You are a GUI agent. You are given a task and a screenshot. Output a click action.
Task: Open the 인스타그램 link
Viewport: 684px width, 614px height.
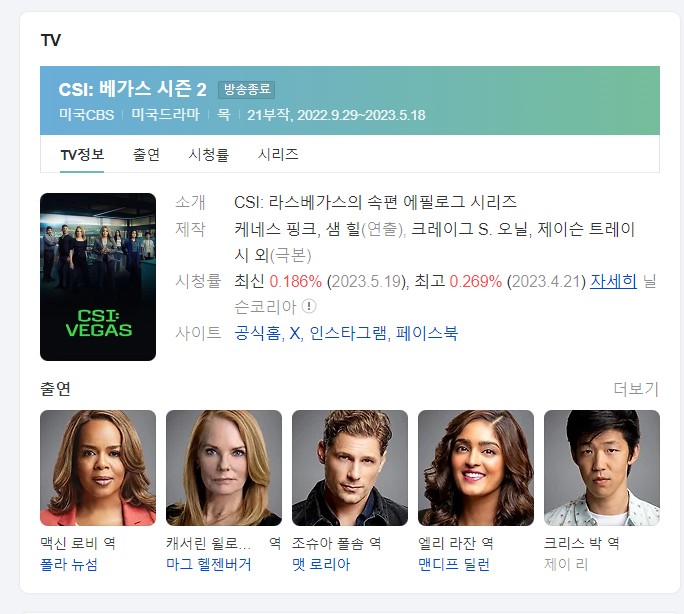(348, 333)
